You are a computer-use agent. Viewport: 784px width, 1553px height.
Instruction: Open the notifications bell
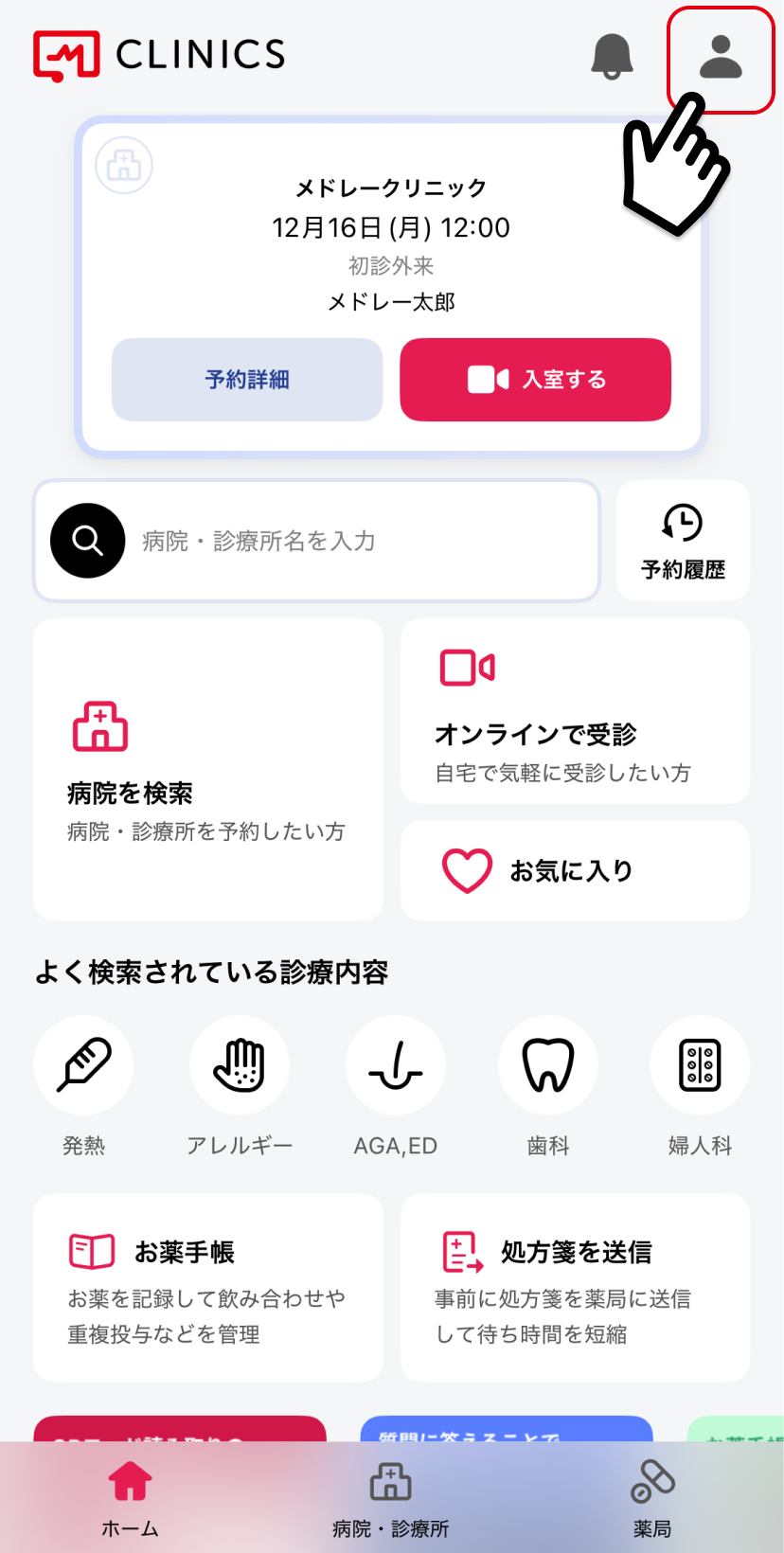click(x=612, y=57)
